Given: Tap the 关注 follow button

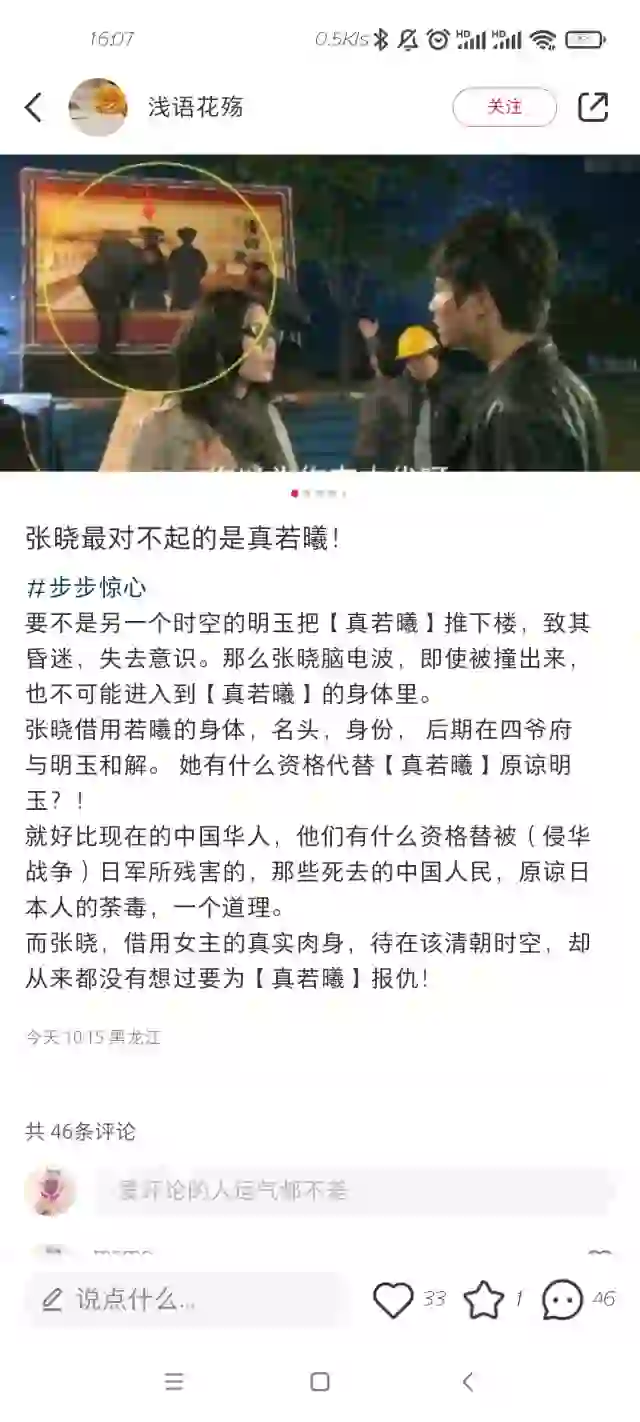Looking at the screenshot, I should tap(504, 107).
